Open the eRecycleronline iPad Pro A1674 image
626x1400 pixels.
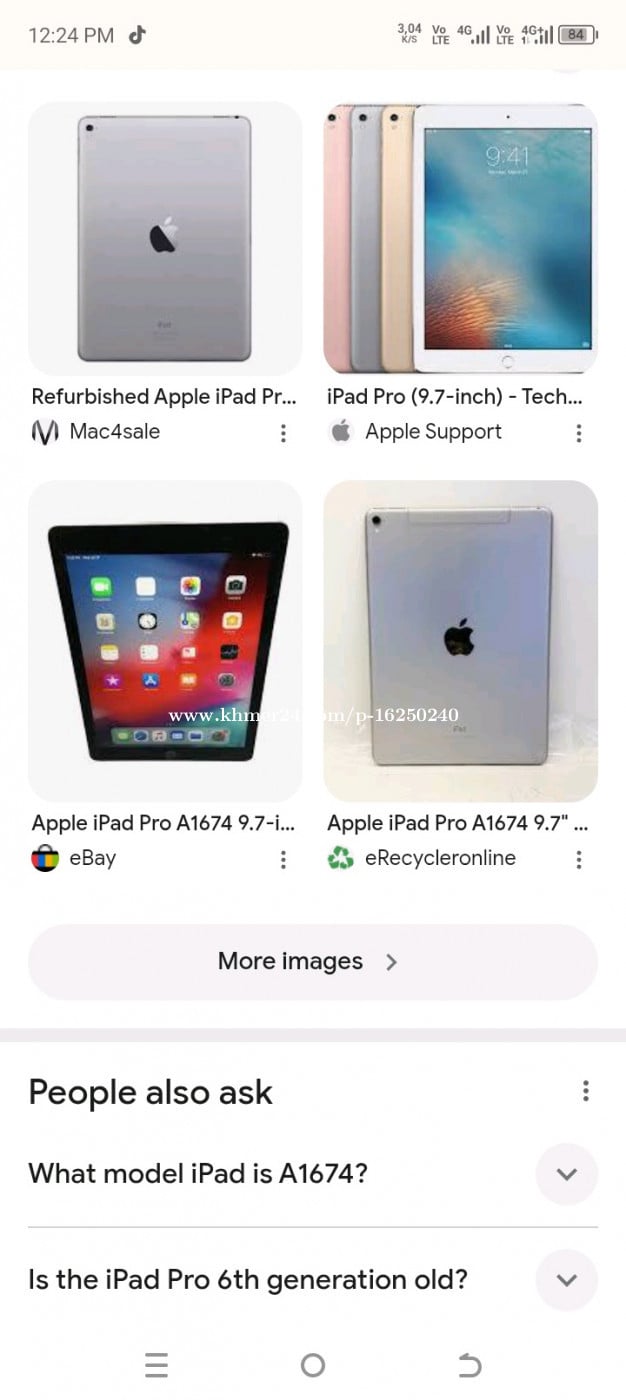(x=460, y=640)
